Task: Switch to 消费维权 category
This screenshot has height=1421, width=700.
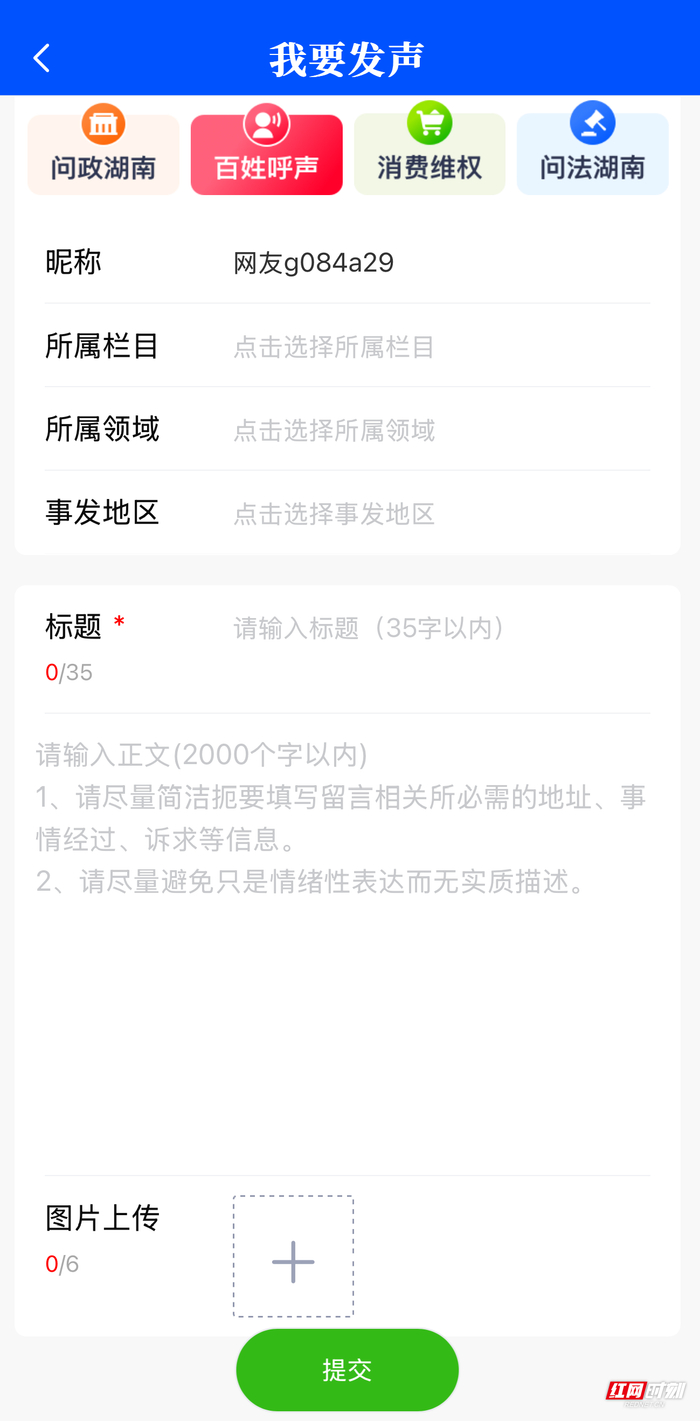Action: (429, 155)
